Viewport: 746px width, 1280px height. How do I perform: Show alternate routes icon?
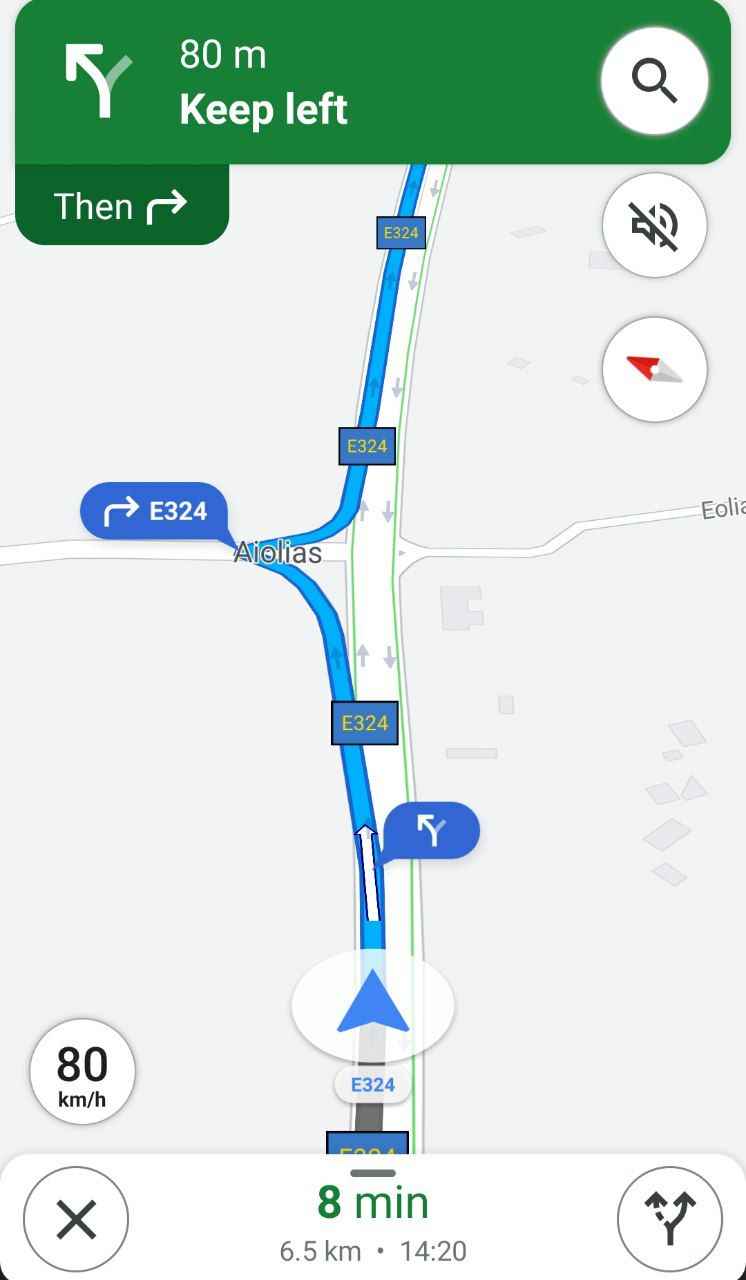coord(670,1220)
